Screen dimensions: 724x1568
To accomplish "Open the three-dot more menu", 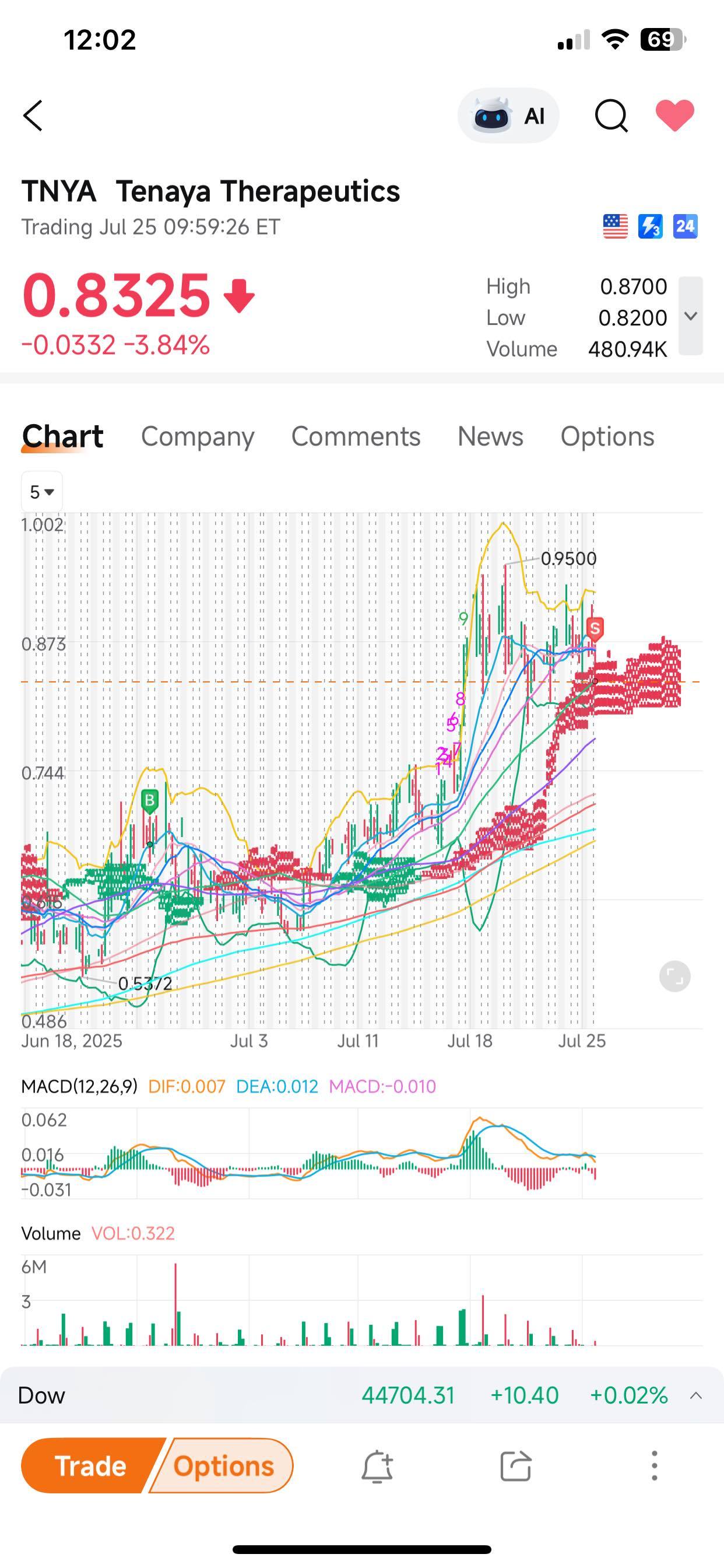I will coord(654,1466).
